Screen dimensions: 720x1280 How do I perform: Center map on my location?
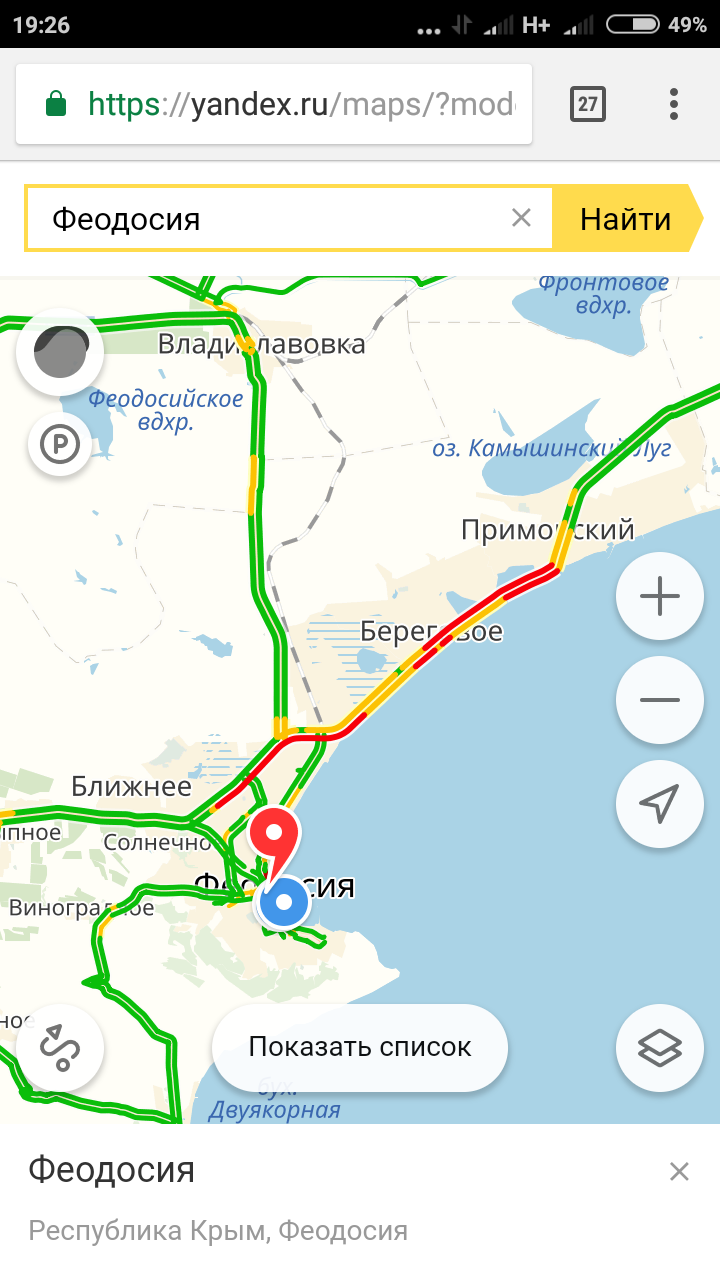[660, 803]
